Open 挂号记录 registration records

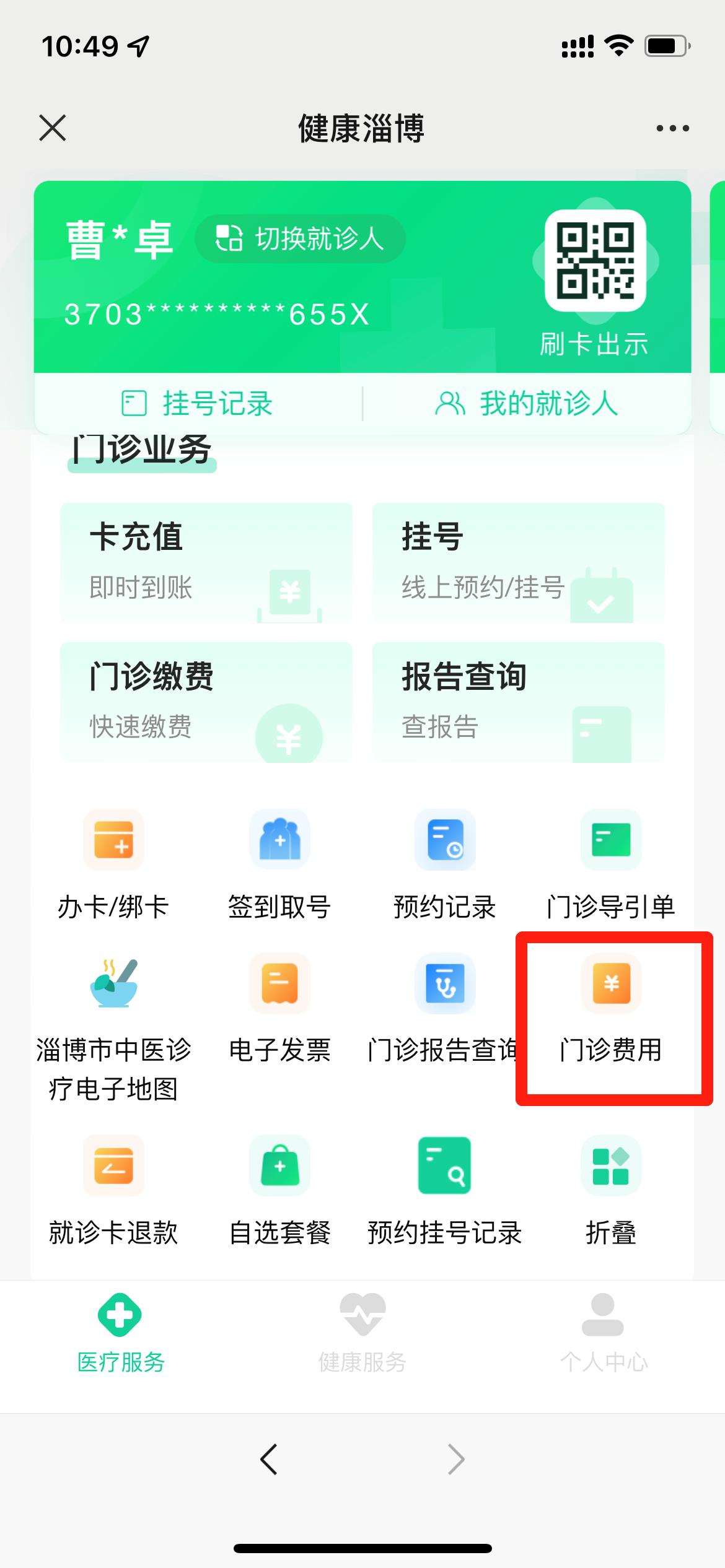(198, 404)
